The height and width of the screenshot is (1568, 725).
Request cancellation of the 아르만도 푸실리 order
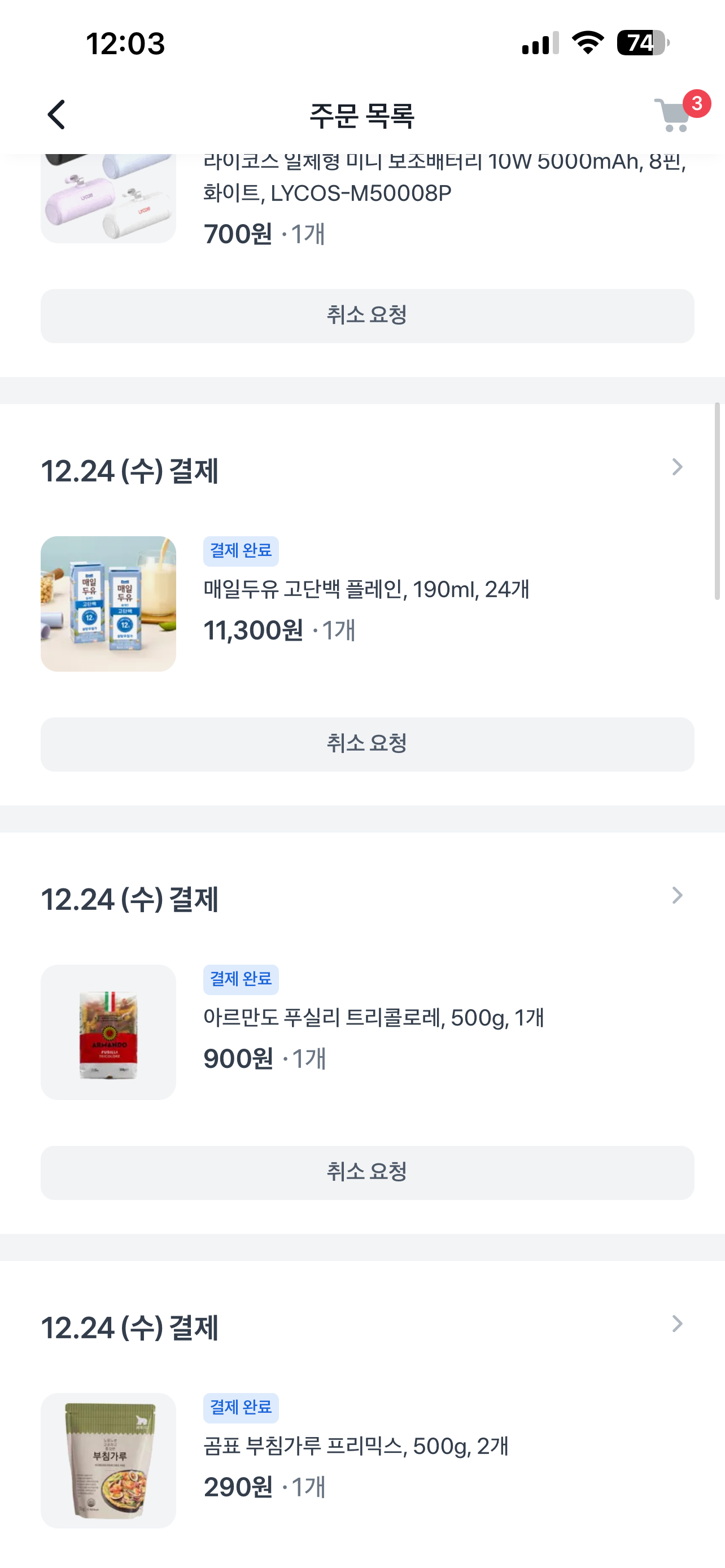click(x=367, y=1172)
